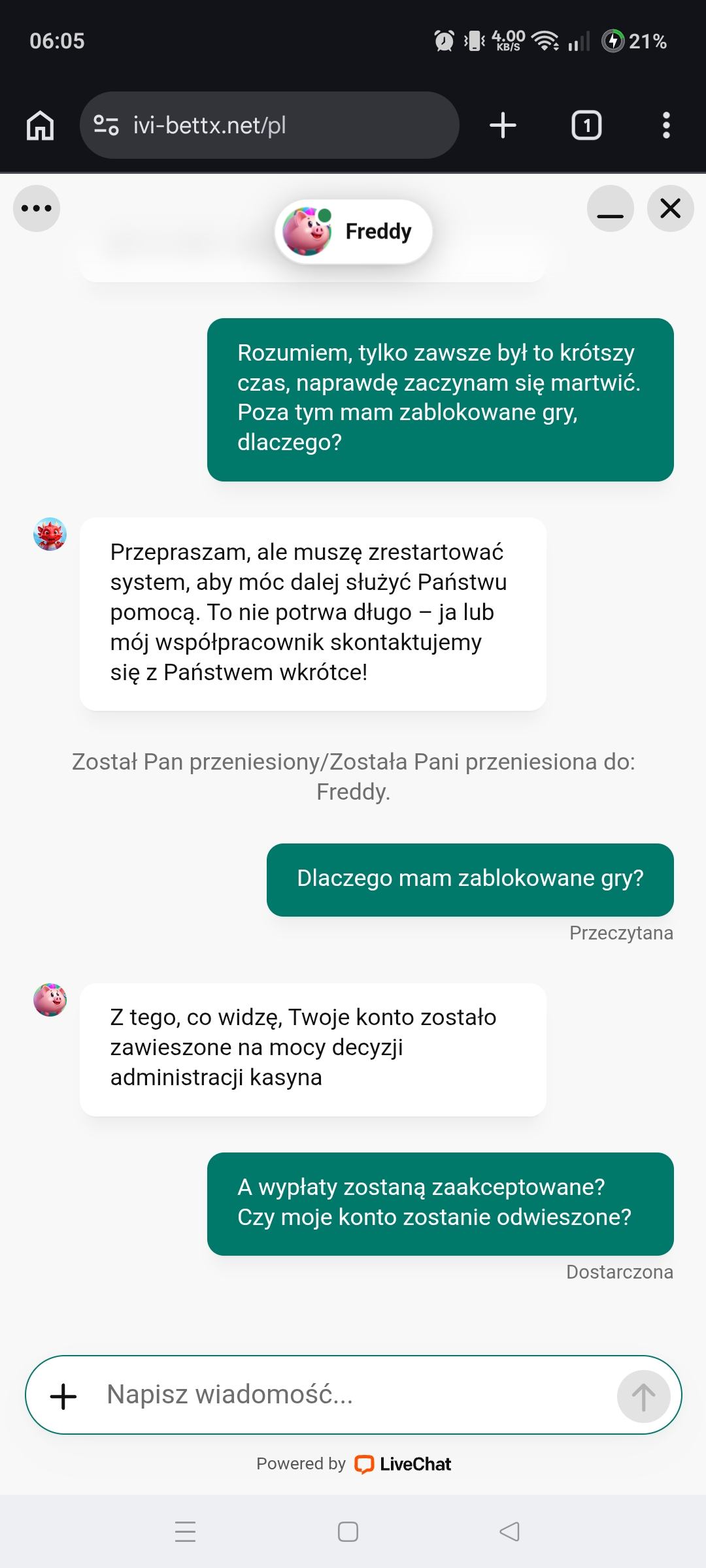Screen dimensions: 706x1568
Task: Go back with the system back button
Action: click(509, 1531)
